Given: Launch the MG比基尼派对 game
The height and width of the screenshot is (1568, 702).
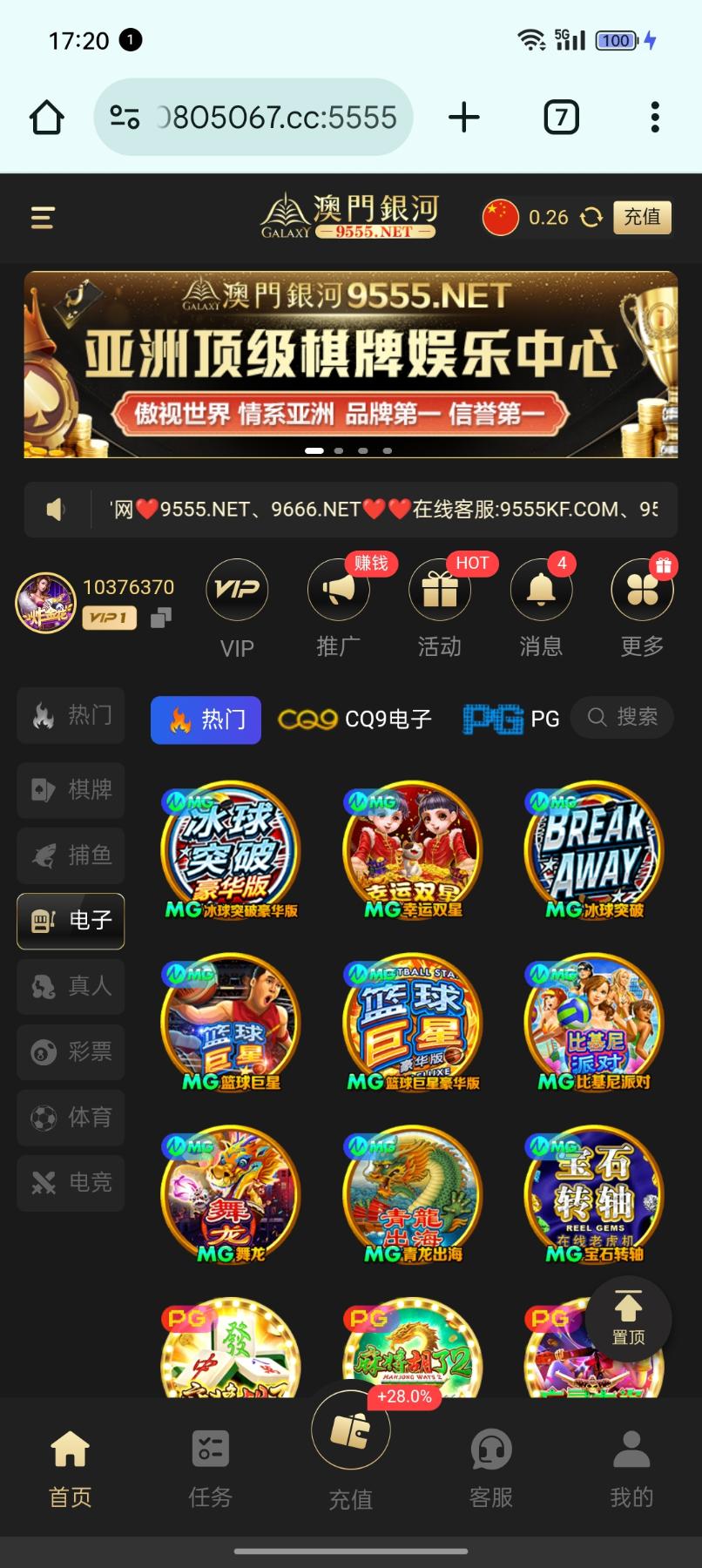Looking at the screenshot, I should [x=594, y=1023].
